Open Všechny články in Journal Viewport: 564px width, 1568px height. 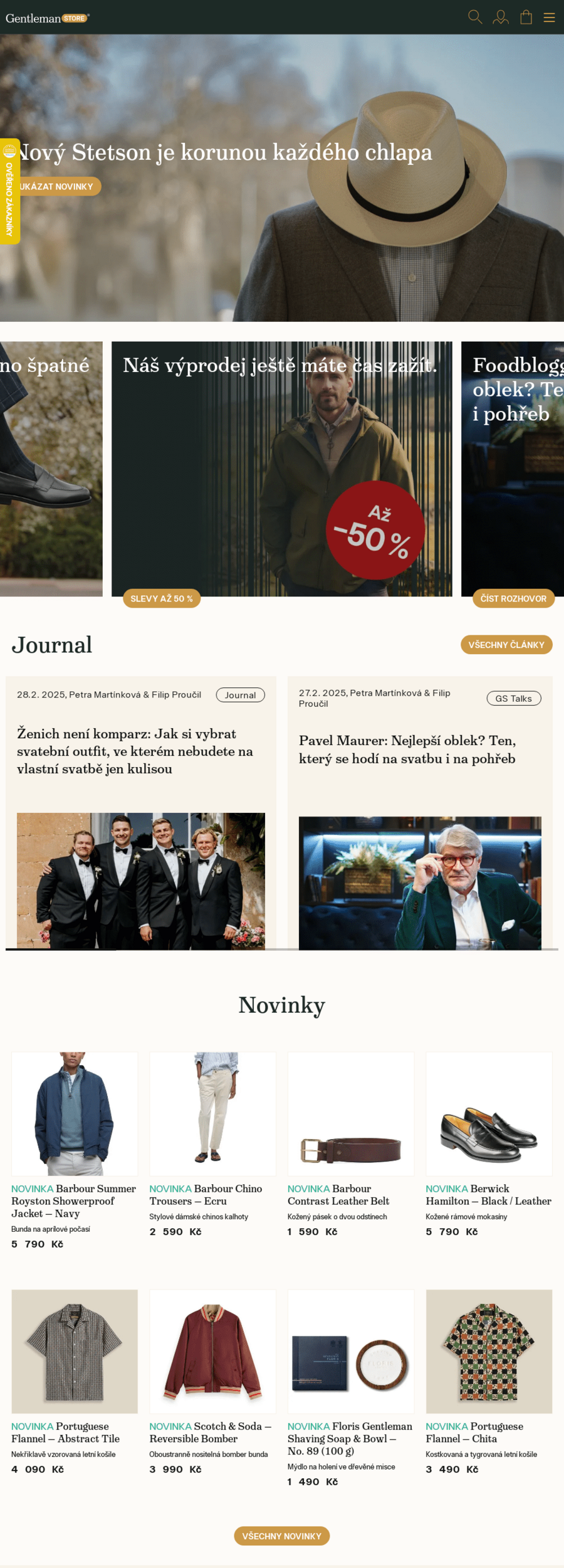click(x=506, y=645)
